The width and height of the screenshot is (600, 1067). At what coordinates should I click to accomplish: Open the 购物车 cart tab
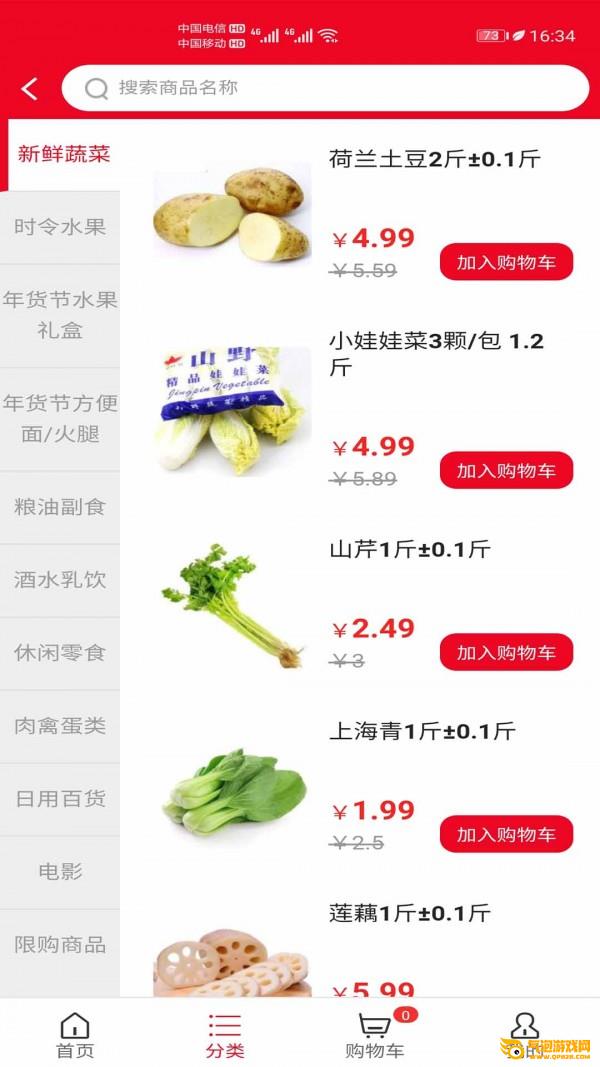click(x=375, y=1035)
